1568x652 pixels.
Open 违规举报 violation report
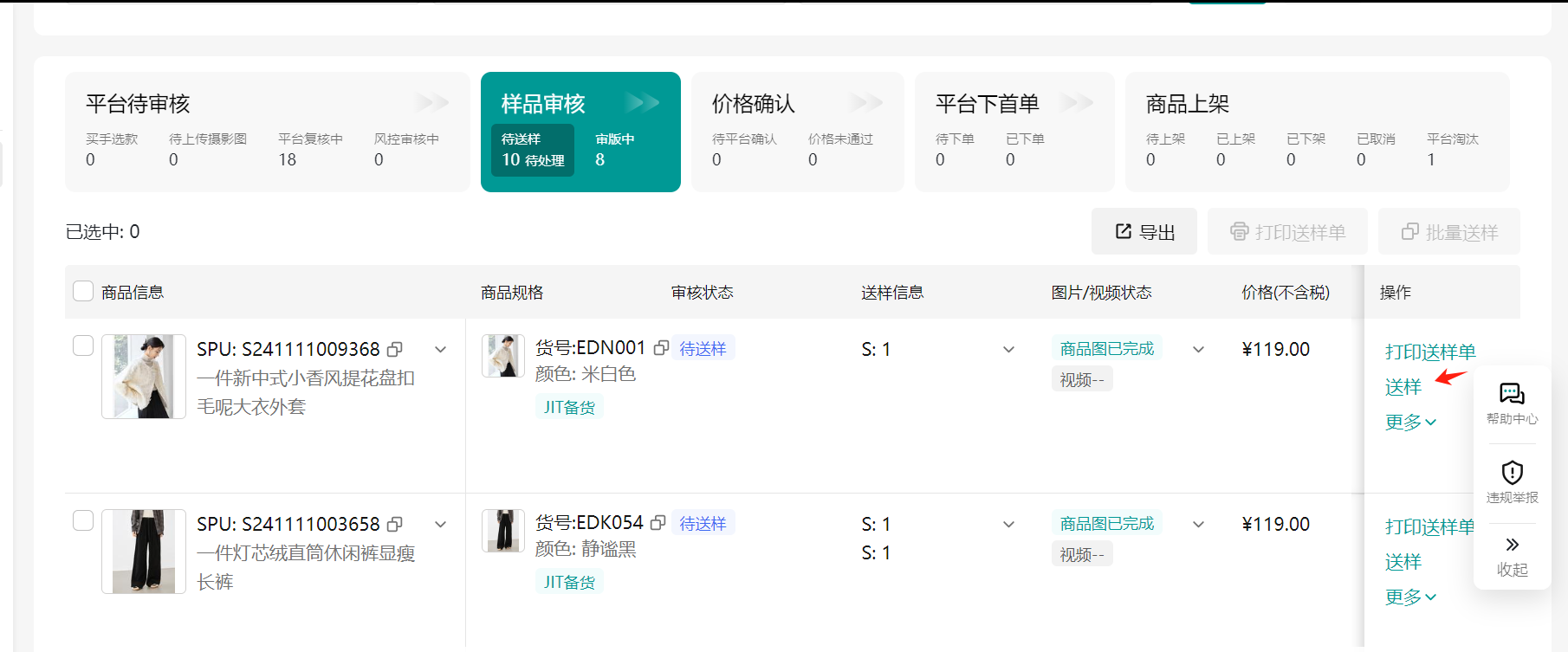point(1512,482)
